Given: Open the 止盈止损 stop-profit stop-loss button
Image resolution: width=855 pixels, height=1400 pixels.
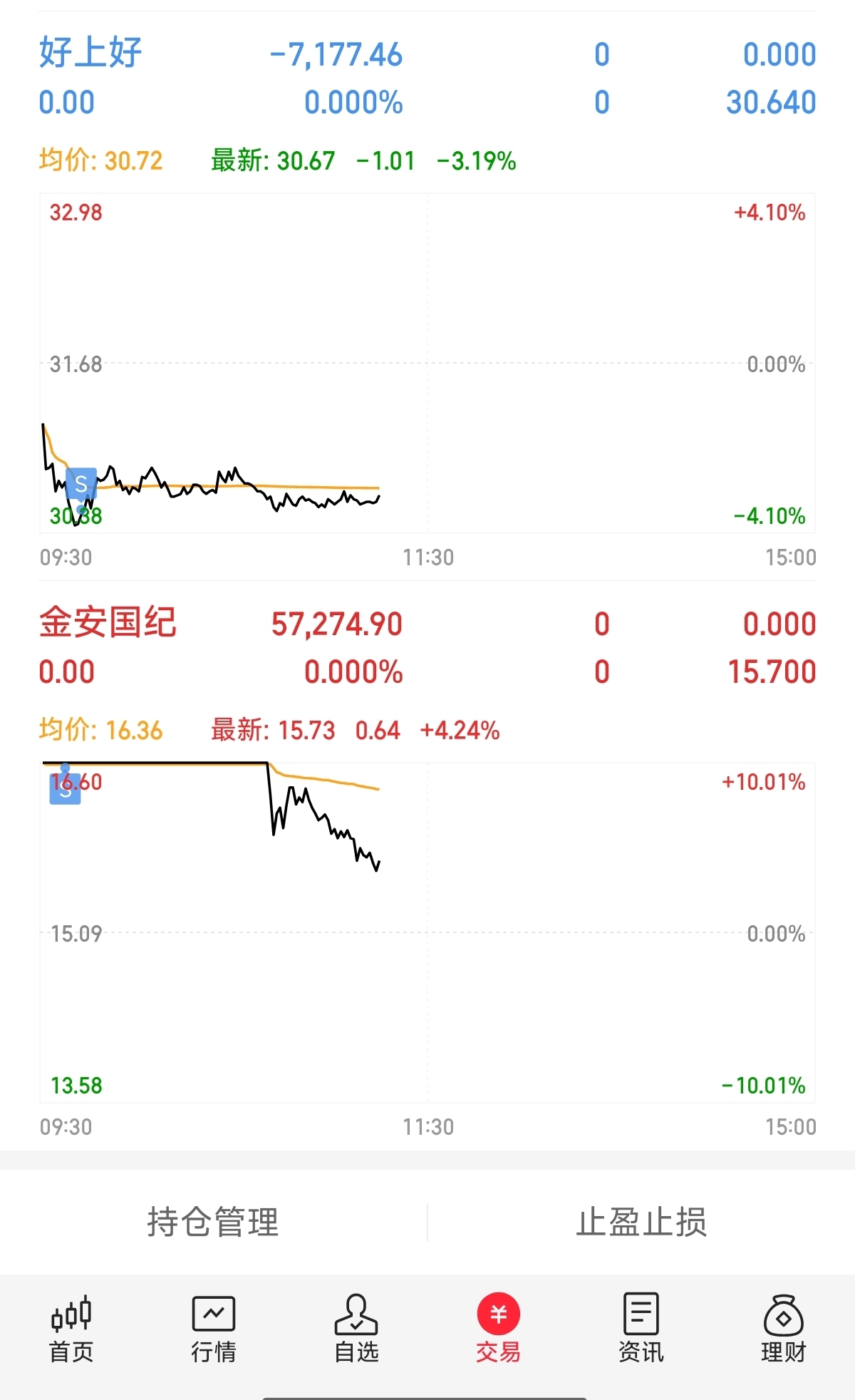Looking at the screenshot, I should click(x=641, y=1222).
